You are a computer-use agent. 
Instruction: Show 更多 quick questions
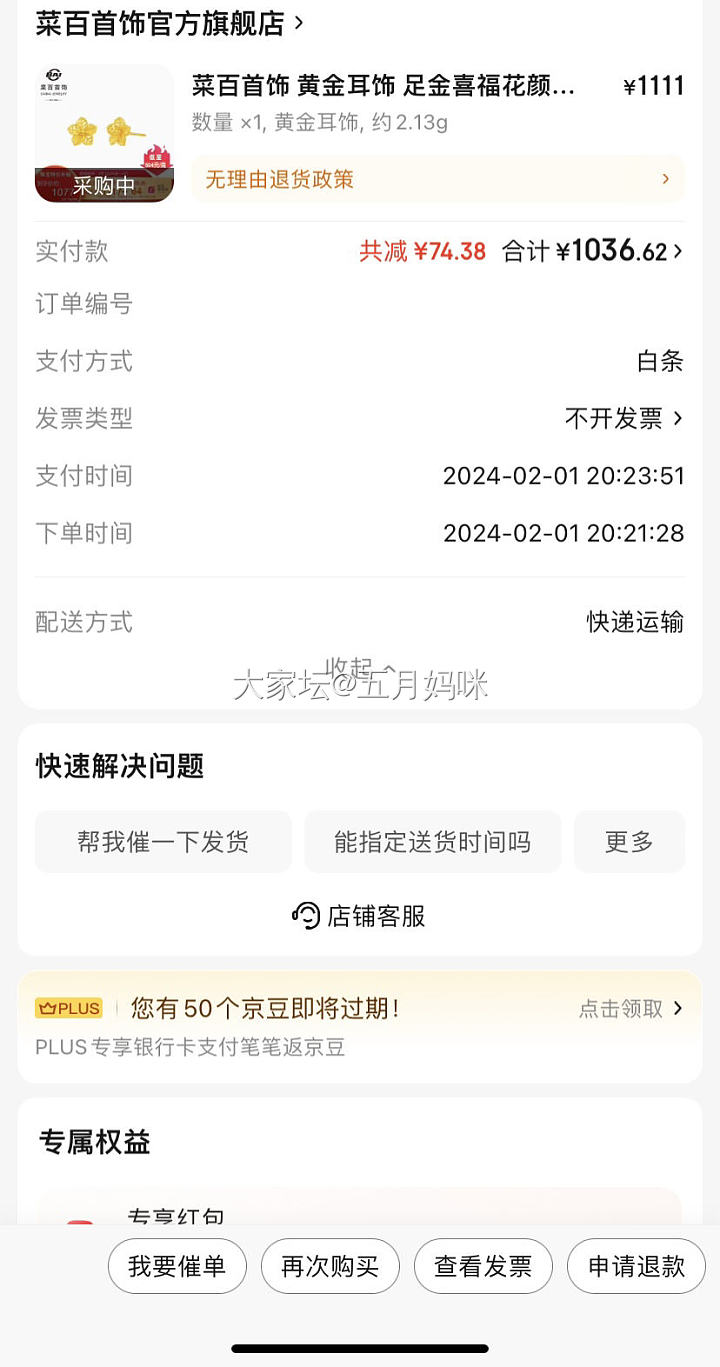click(x=629, y=842)
